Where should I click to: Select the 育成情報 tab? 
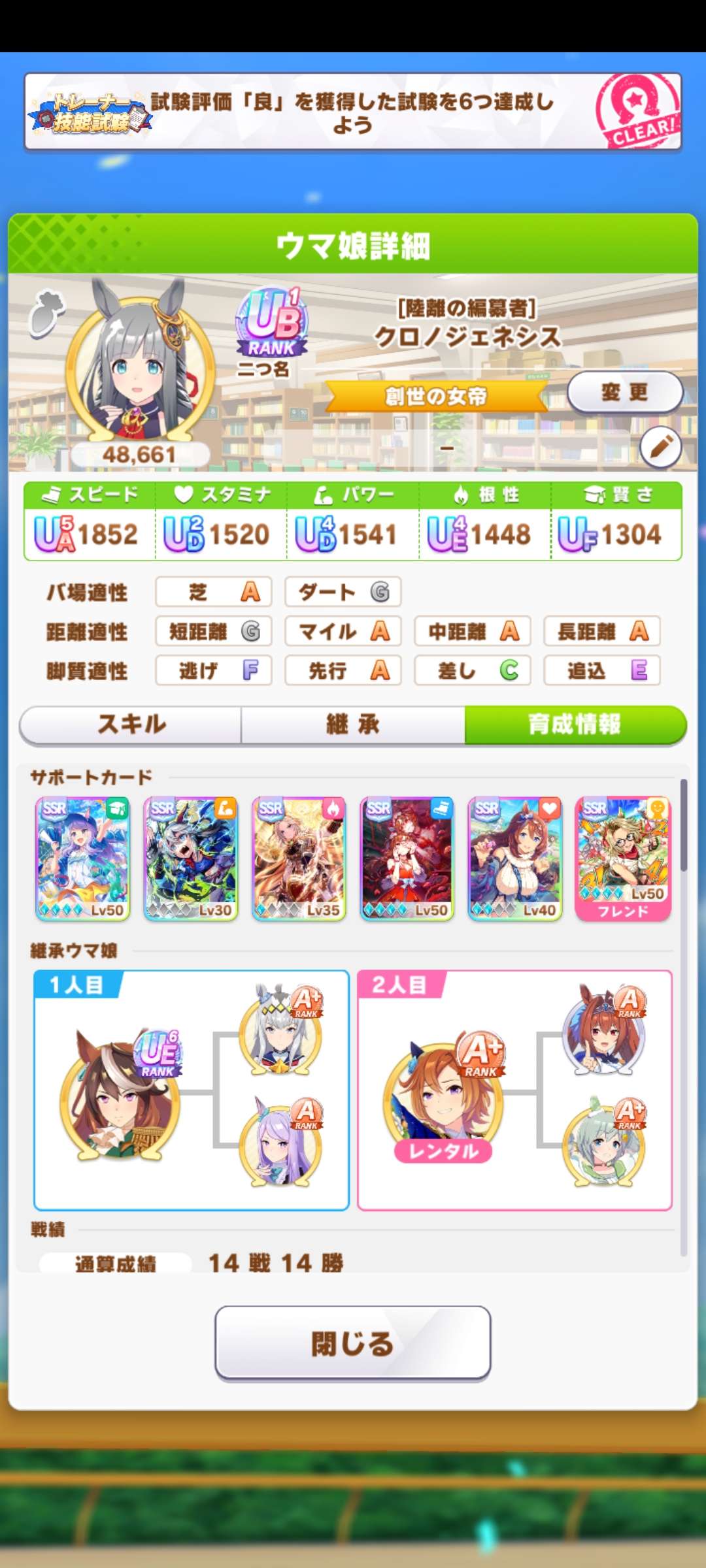(x=574, y=724)
